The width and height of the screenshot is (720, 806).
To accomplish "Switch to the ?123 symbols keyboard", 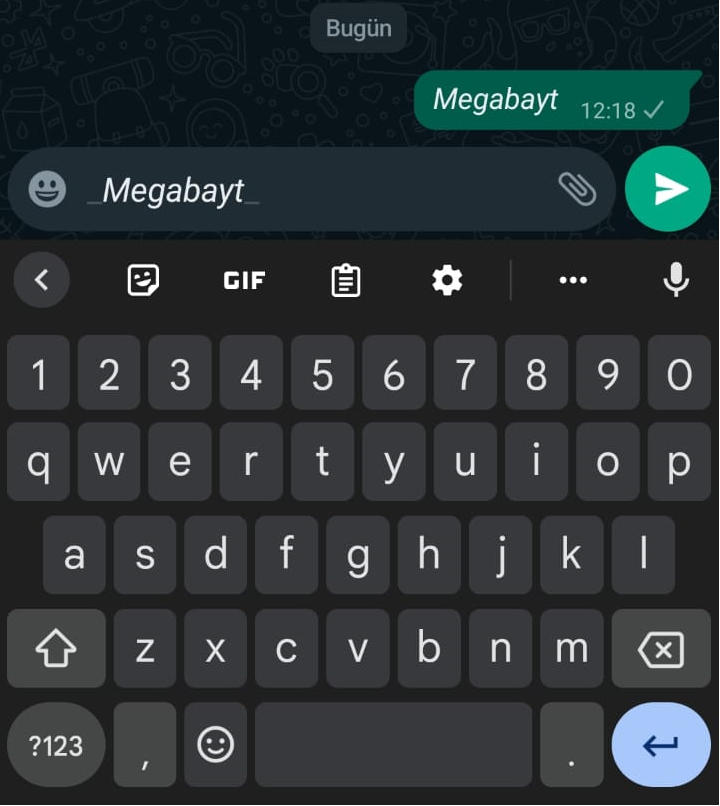I will pos(56,745).
